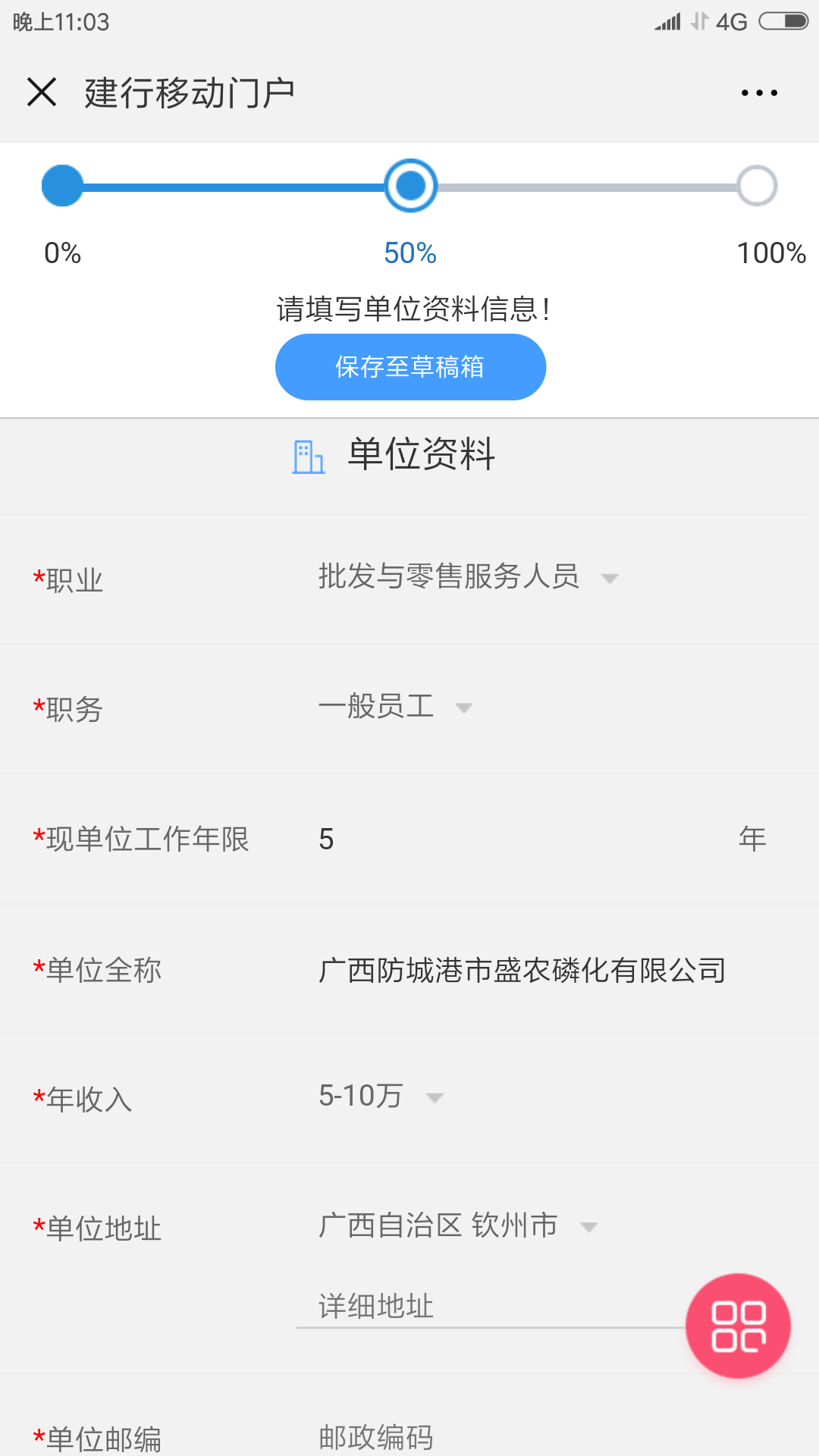Screen dimensions: 819x1456
Task: Click the building icon beside 单位资料
Action: point(306,456)
